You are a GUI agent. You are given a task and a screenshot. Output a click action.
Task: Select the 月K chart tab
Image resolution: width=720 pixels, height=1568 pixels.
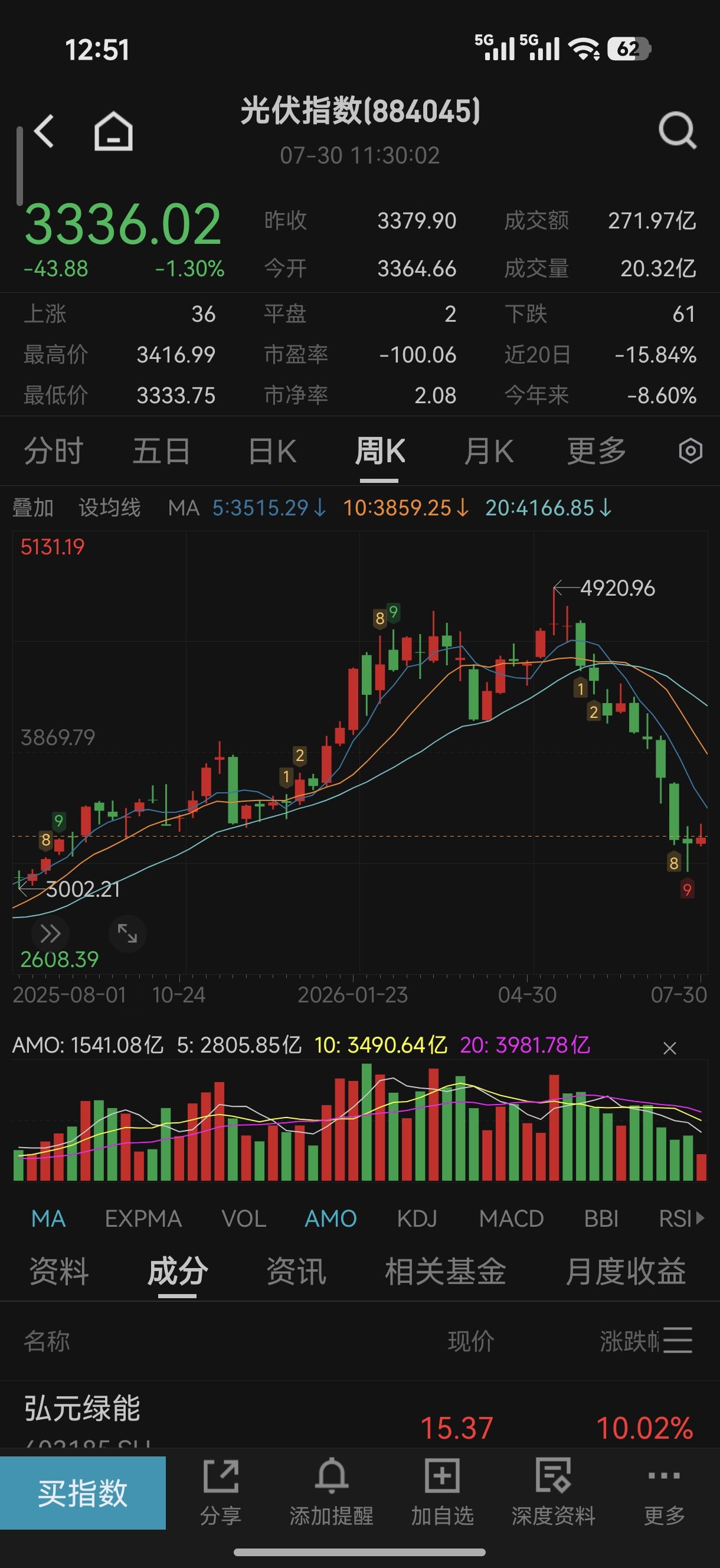click(x=489, y=452)
